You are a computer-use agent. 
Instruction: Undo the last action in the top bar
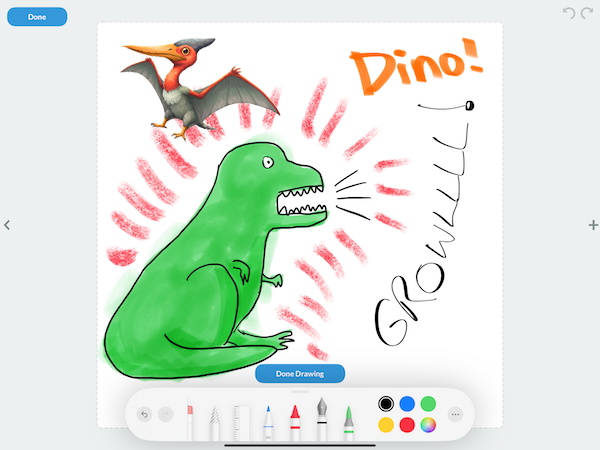[x=569, y=13]
